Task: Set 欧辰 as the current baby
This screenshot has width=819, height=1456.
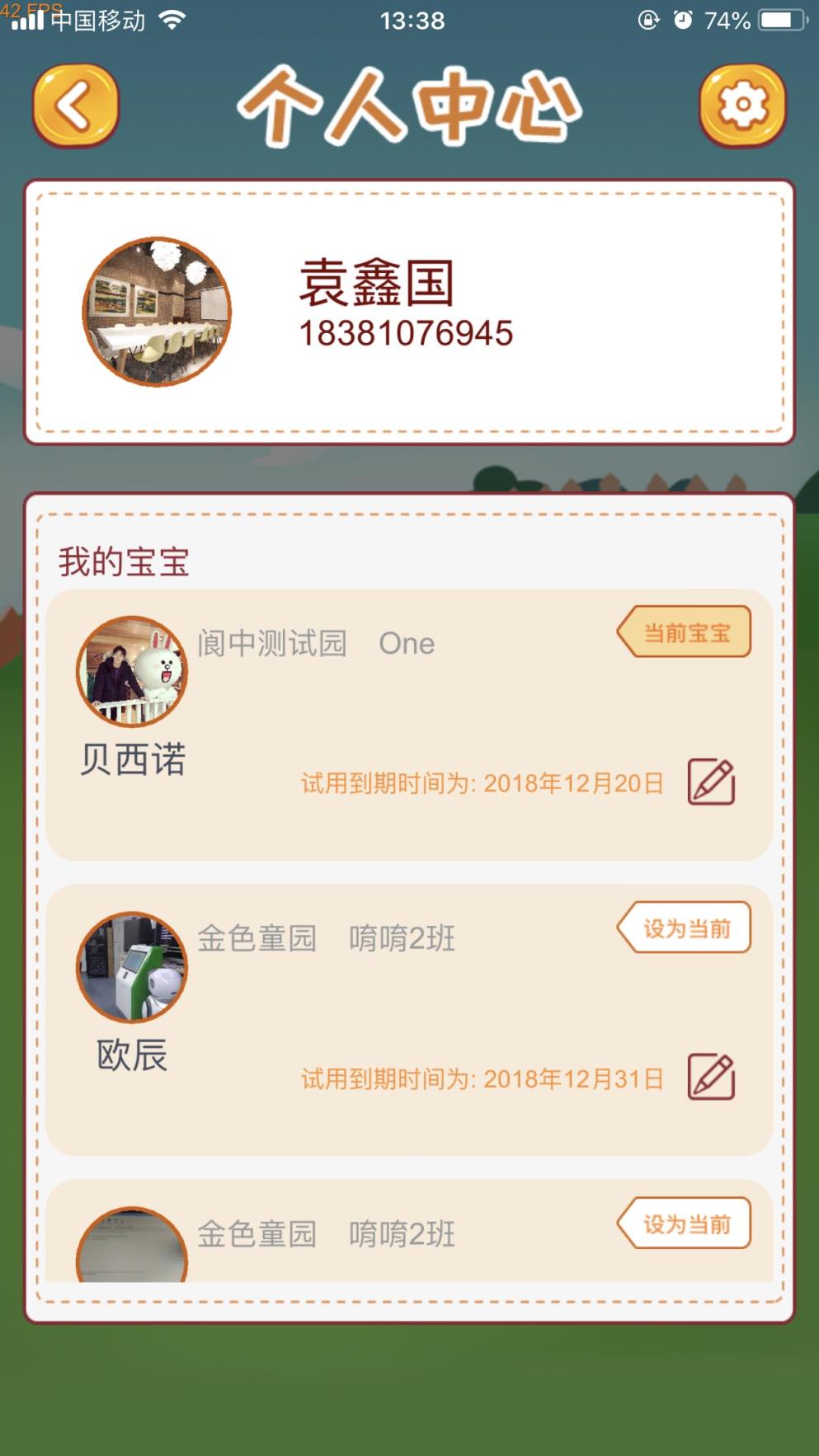Action: tap(684, 927)
